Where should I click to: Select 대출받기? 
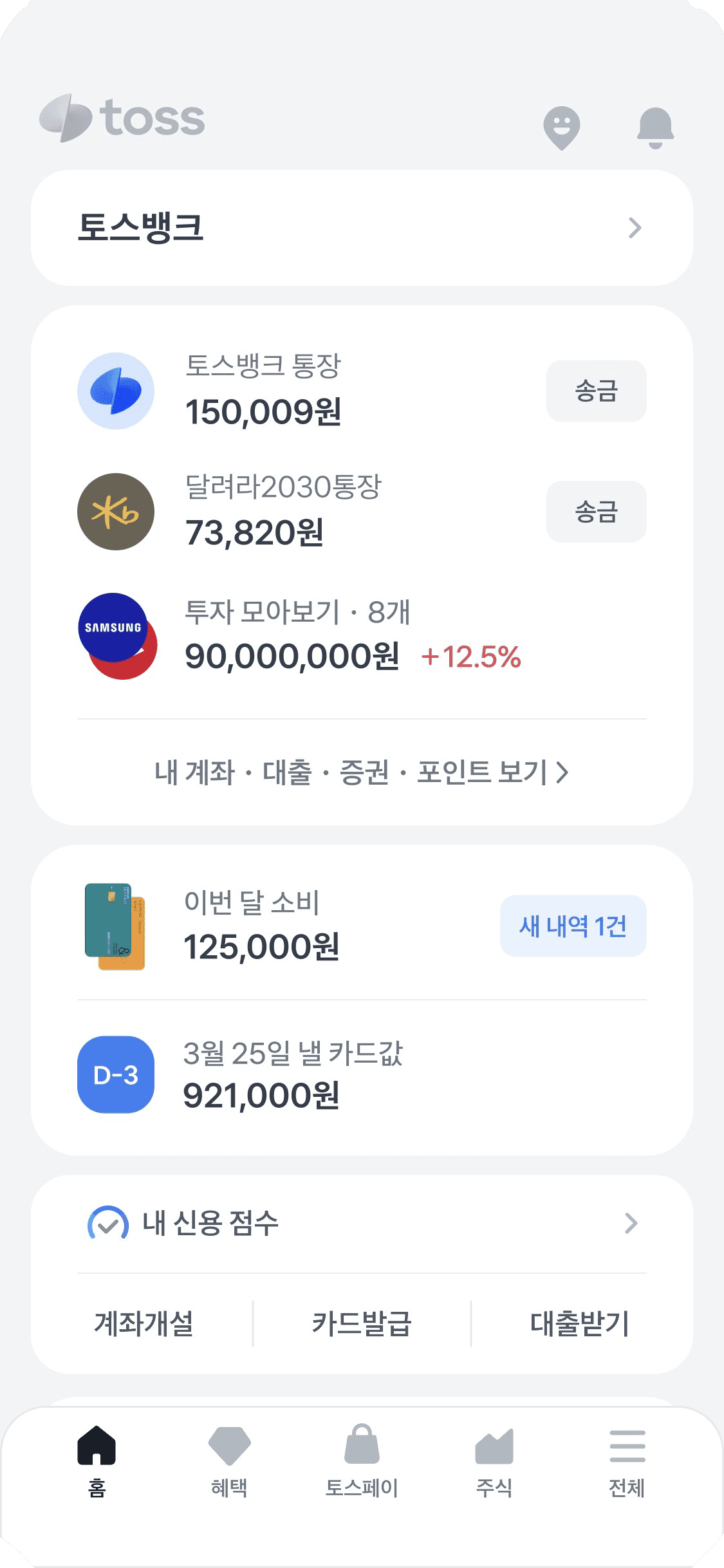point(579,1323)
